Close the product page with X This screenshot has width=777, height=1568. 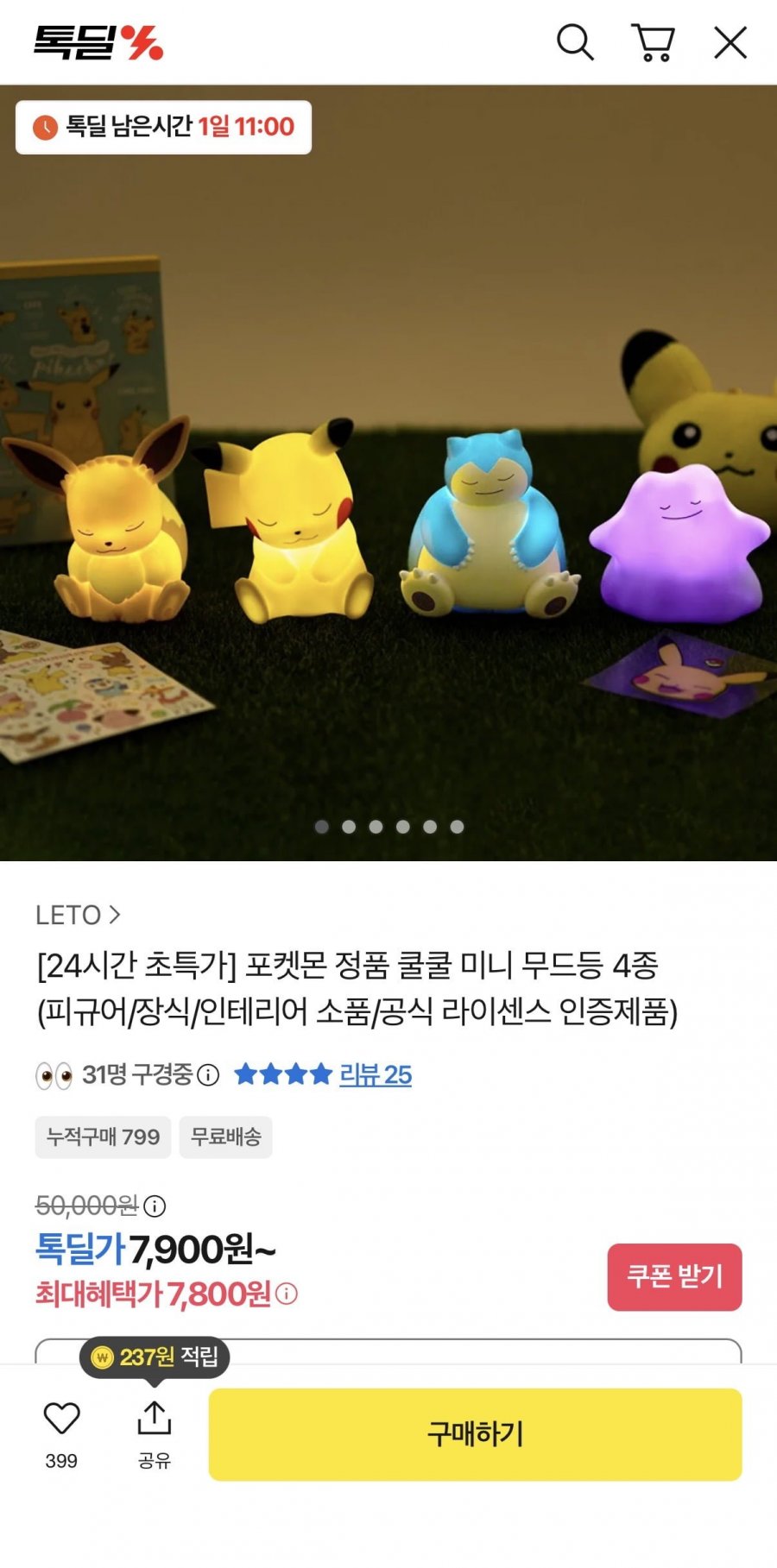[x=730, y=42]
